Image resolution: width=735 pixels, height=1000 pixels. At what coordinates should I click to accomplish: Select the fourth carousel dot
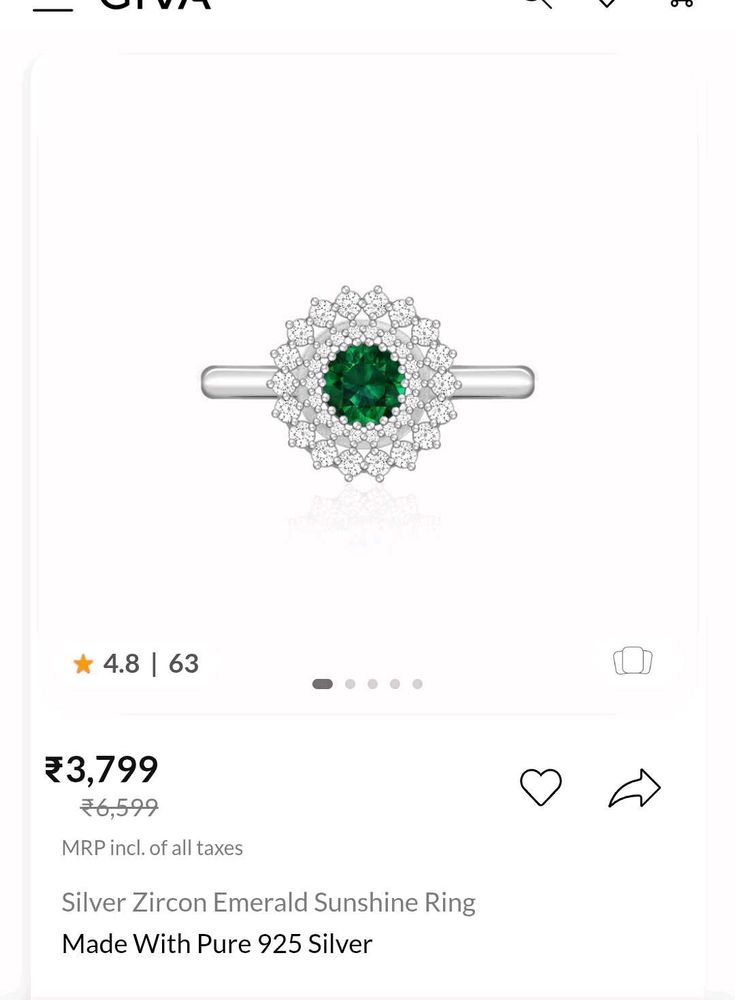[x=395, y=684]
